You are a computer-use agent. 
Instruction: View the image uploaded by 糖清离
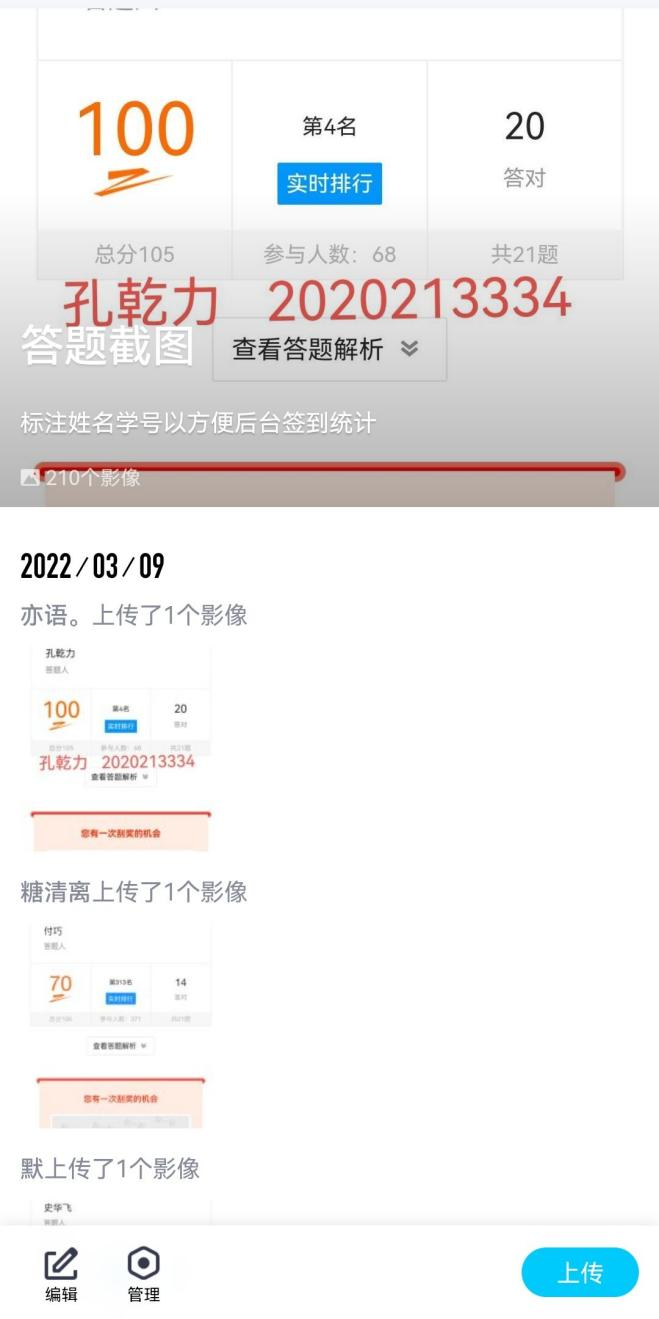[120, 1025]
